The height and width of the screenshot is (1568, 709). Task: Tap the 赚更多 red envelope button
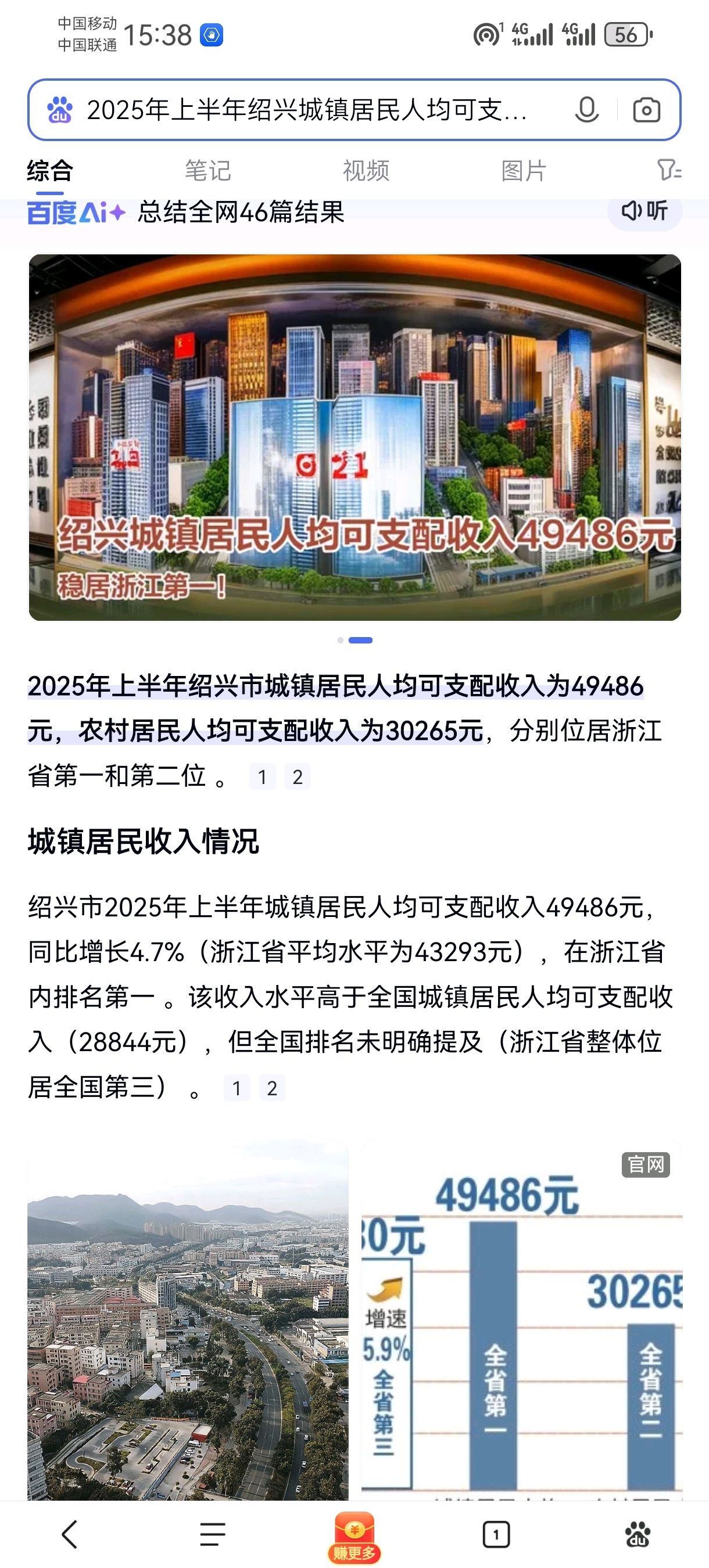[x=354, y=1536]
